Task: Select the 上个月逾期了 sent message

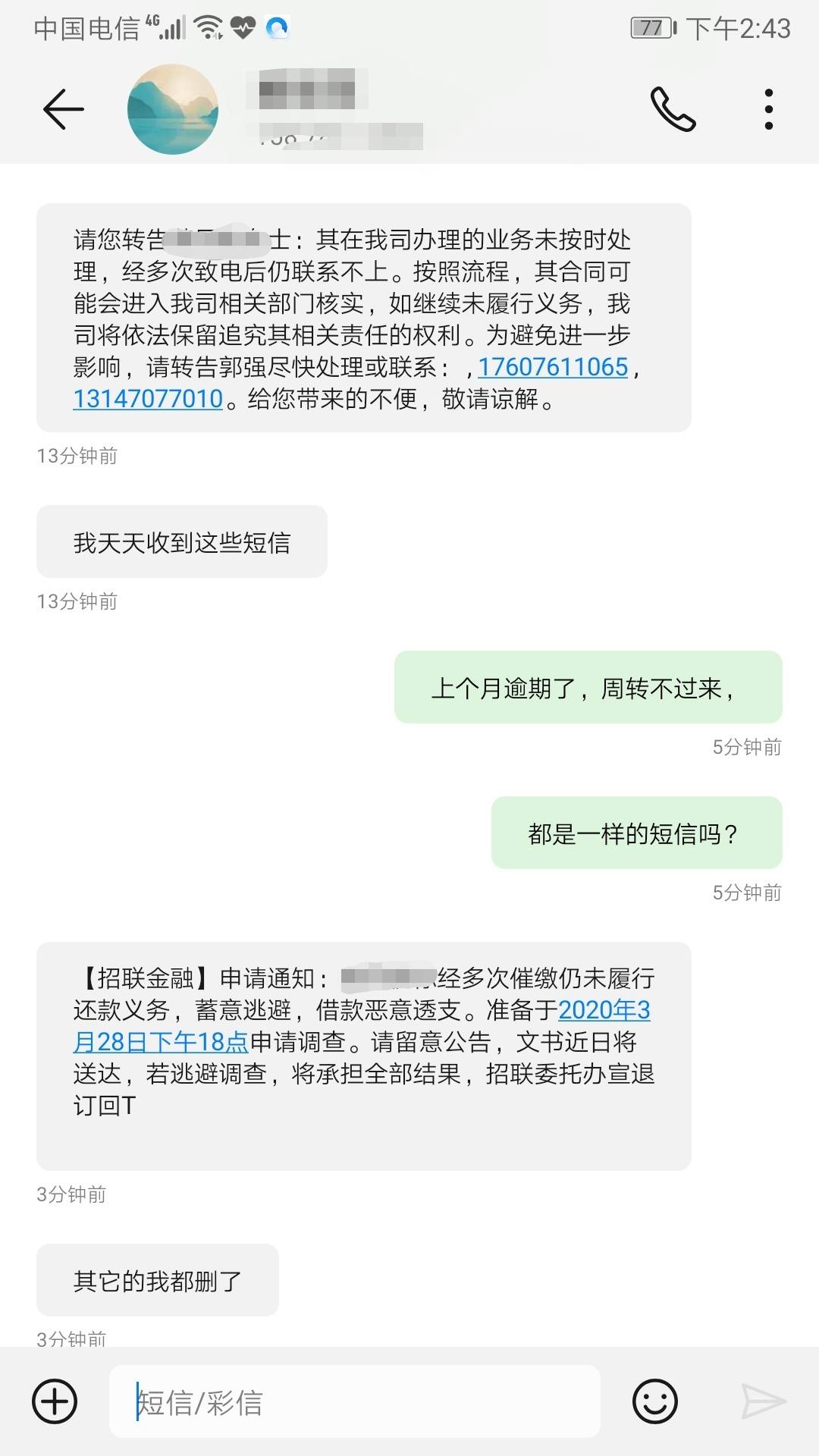Action: click(x=587, y=687)
